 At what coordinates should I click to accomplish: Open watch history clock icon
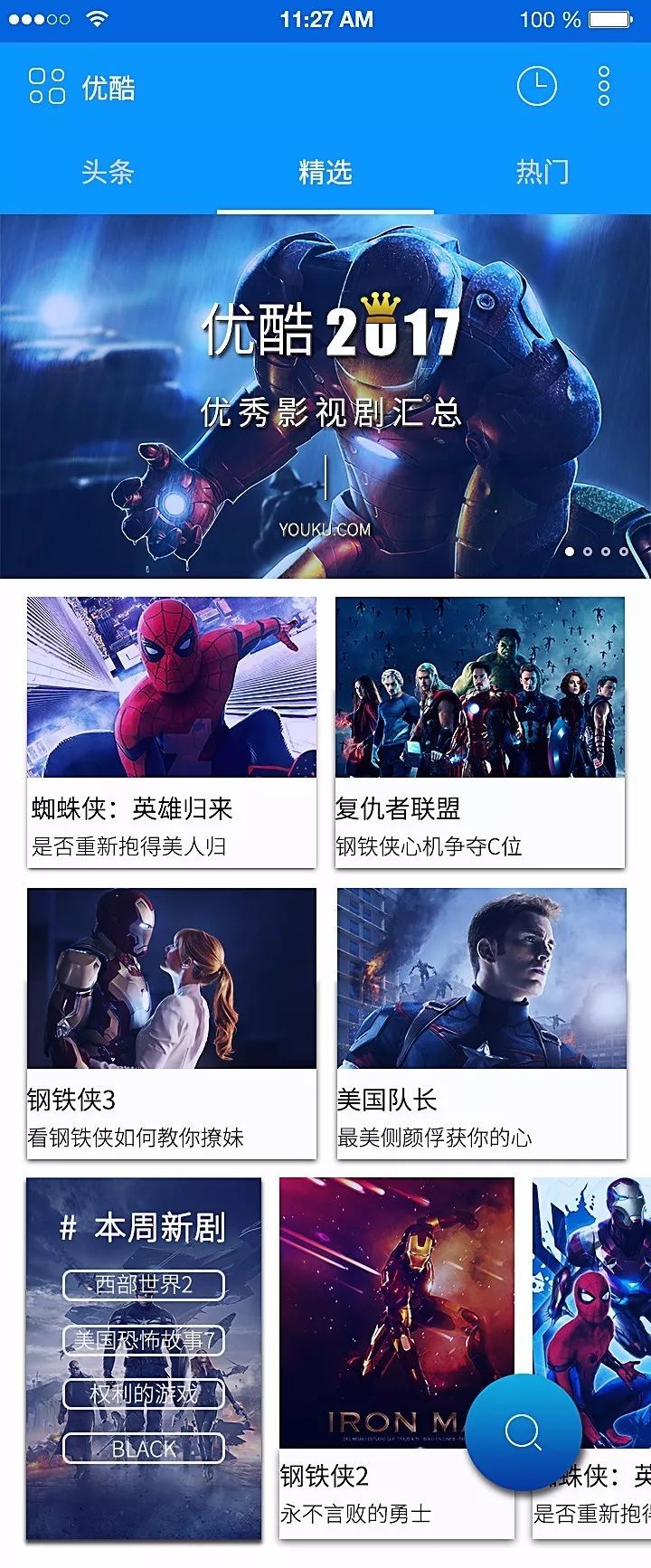536,87
